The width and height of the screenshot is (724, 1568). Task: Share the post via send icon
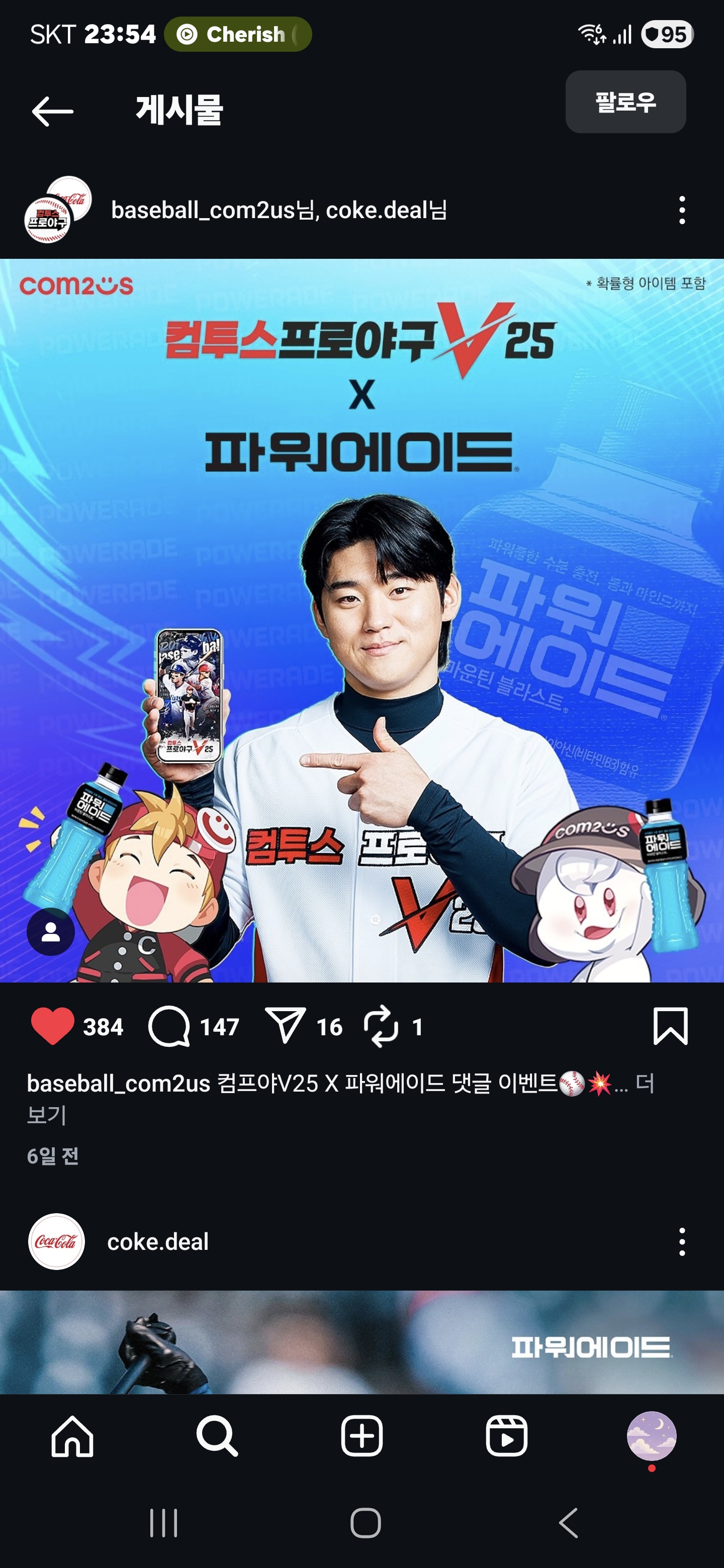pos(285,1026)
